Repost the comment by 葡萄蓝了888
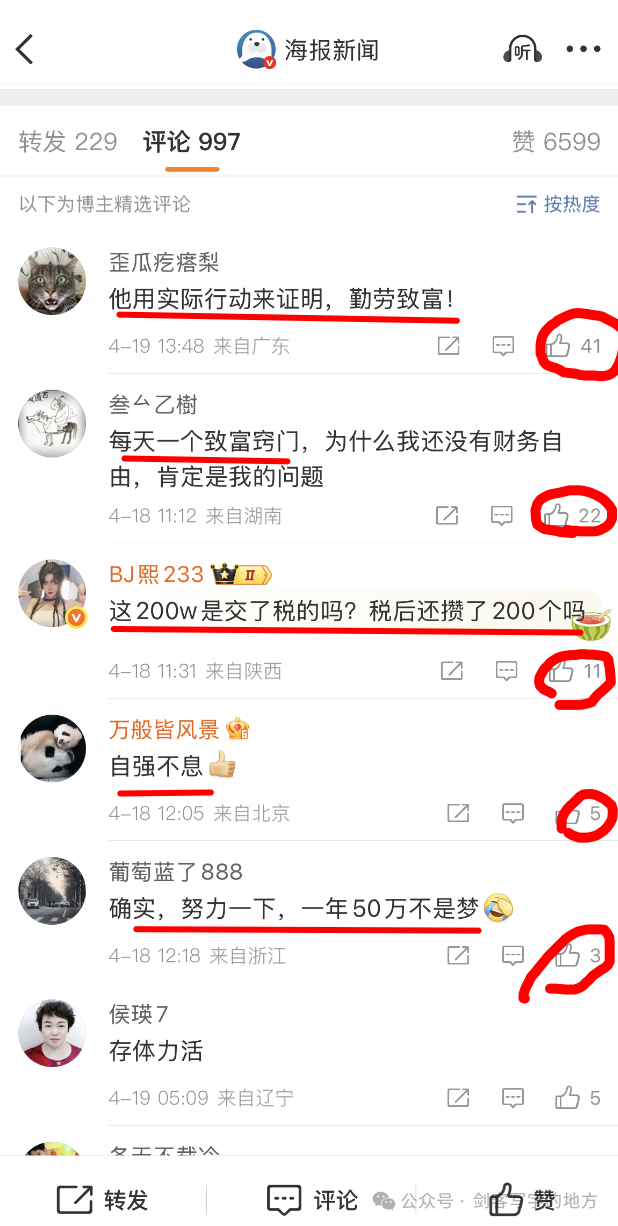The image size is (618, 1226). point(458,956)
